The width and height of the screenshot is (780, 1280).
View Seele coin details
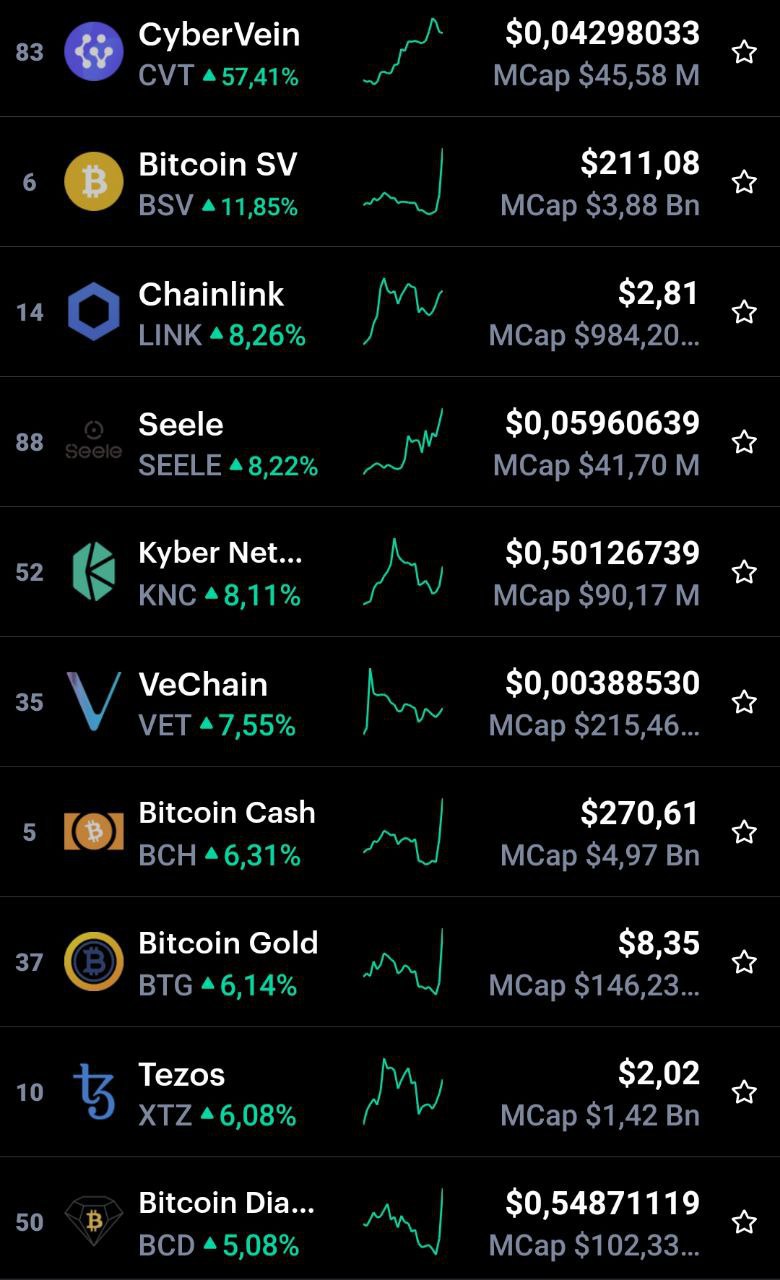tap(390, 442)
